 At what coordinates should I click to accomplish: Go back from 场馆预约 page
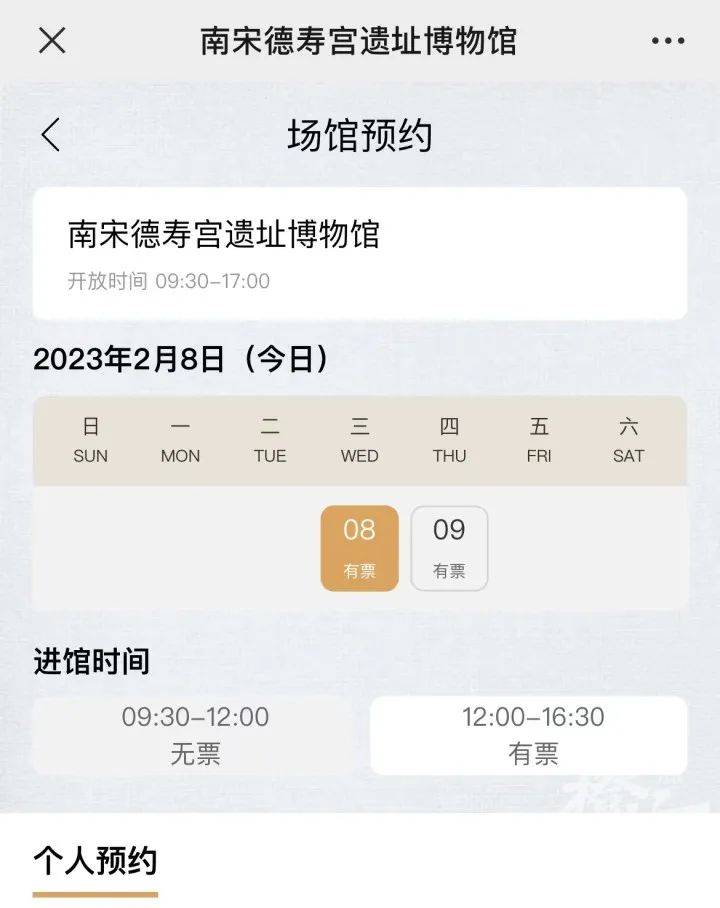coord(51,135)
